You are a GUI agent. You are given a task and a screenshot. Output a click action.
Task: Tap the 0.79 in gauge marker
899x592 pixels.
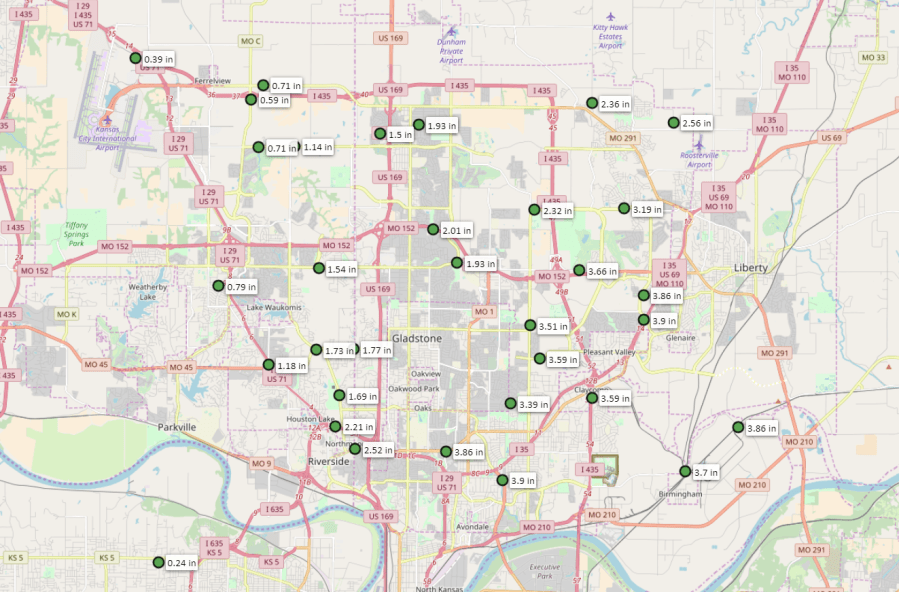[x=218, y=286]
